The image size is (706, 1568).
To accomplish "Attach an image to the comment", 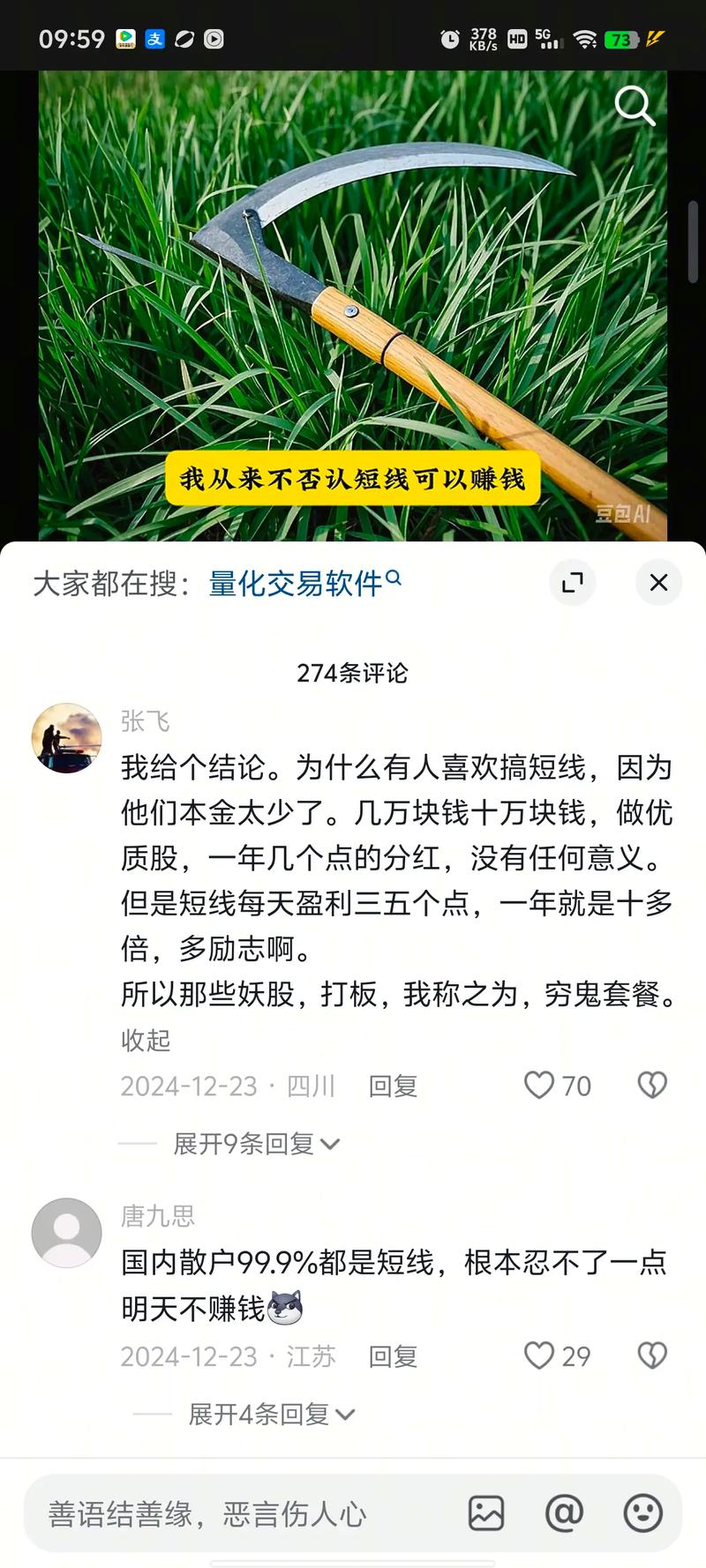I will [x=486, y=1513].
